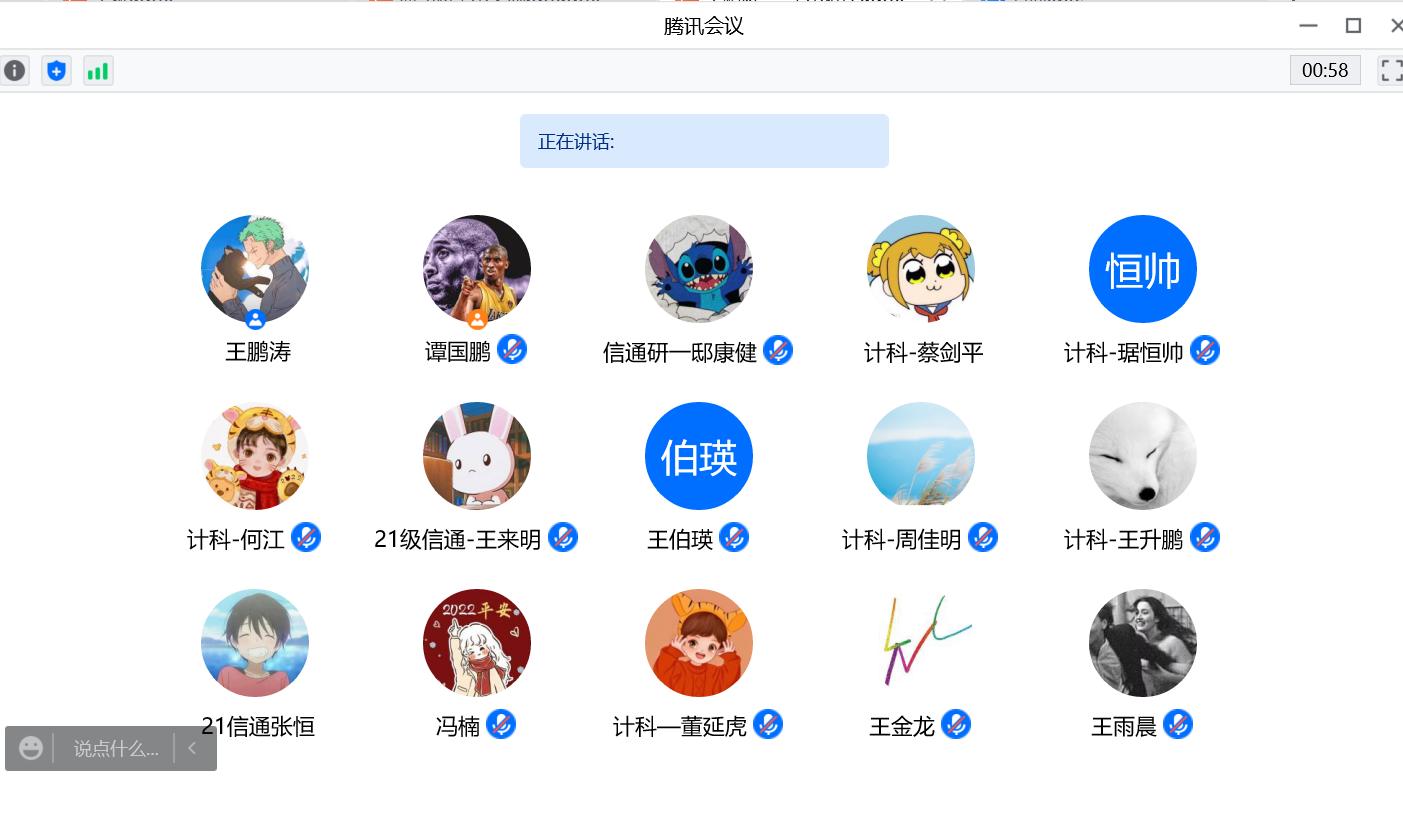1403x829 pixels.
Task: Check network signal quality icon
Action: pos(98,70)
